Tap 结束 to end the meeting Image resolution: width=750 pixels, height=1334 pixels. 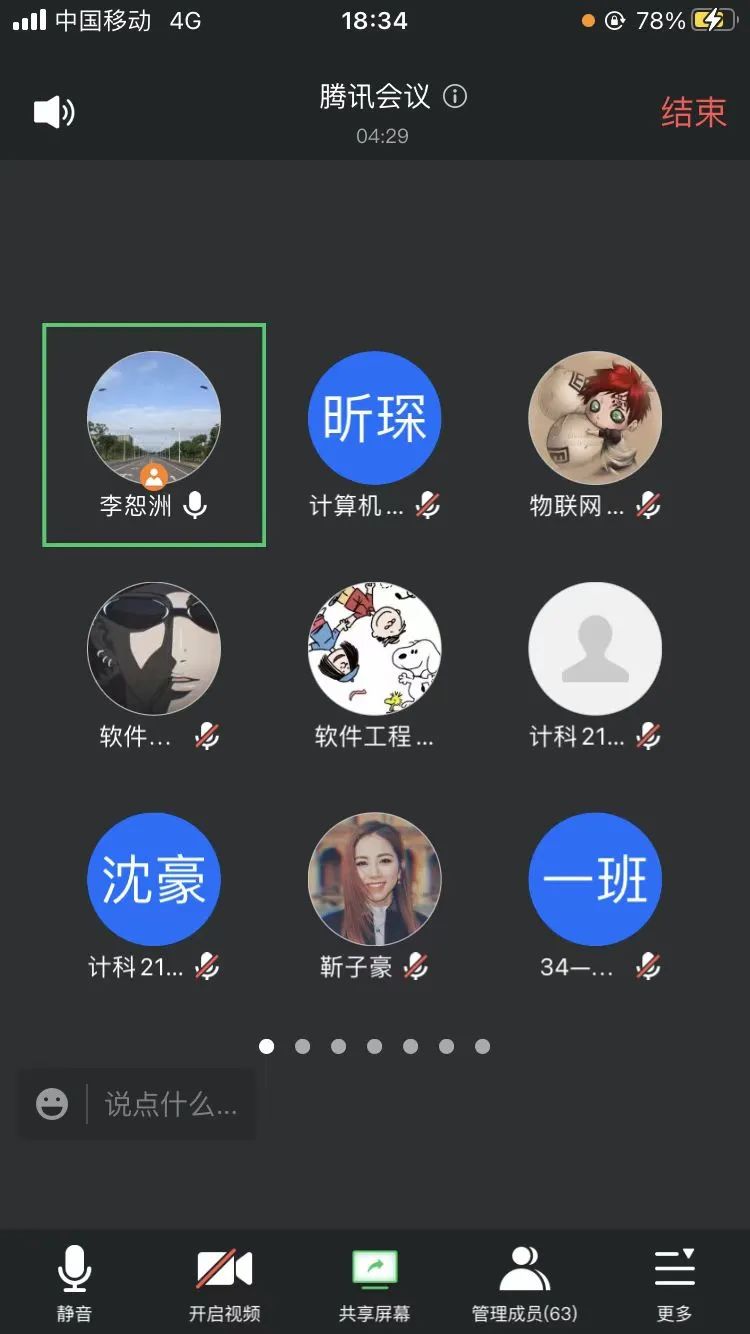coord(693,112)
